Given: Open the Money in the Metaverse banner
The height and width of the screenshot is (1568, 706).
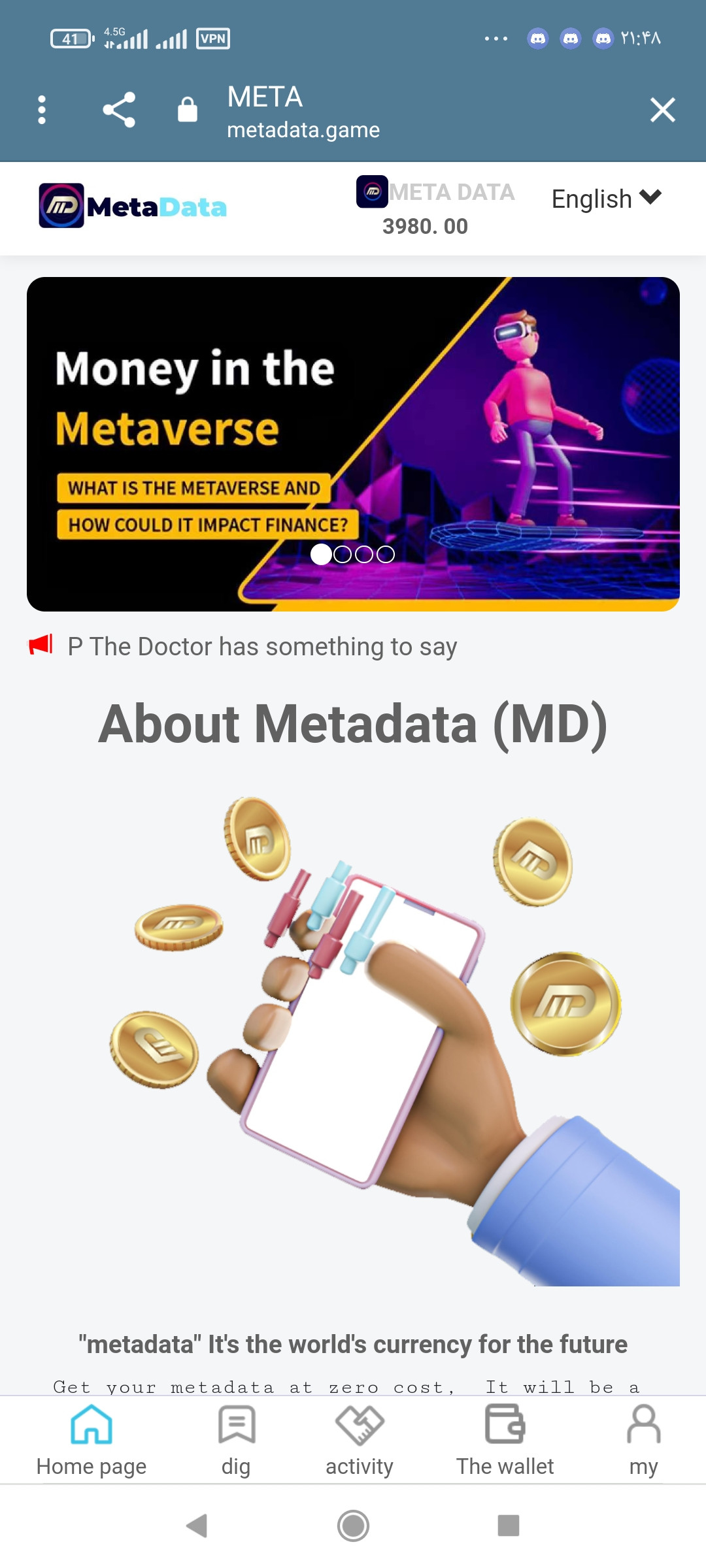Looking at the screenshot, I should click(x=353, y=444).
